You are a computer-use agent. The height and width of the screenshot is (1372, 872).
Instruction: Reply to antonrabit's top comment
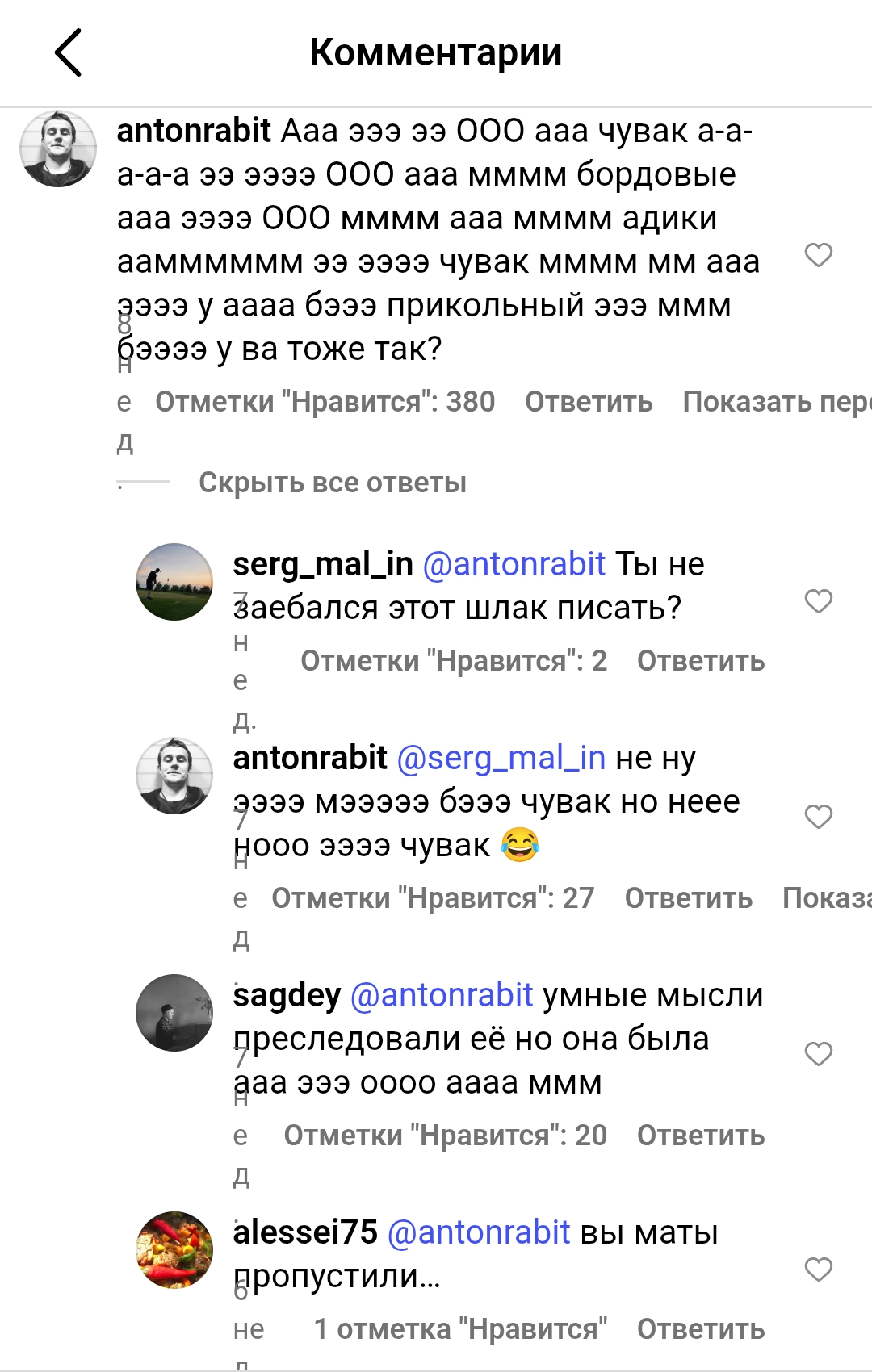(x=589, y=402)
